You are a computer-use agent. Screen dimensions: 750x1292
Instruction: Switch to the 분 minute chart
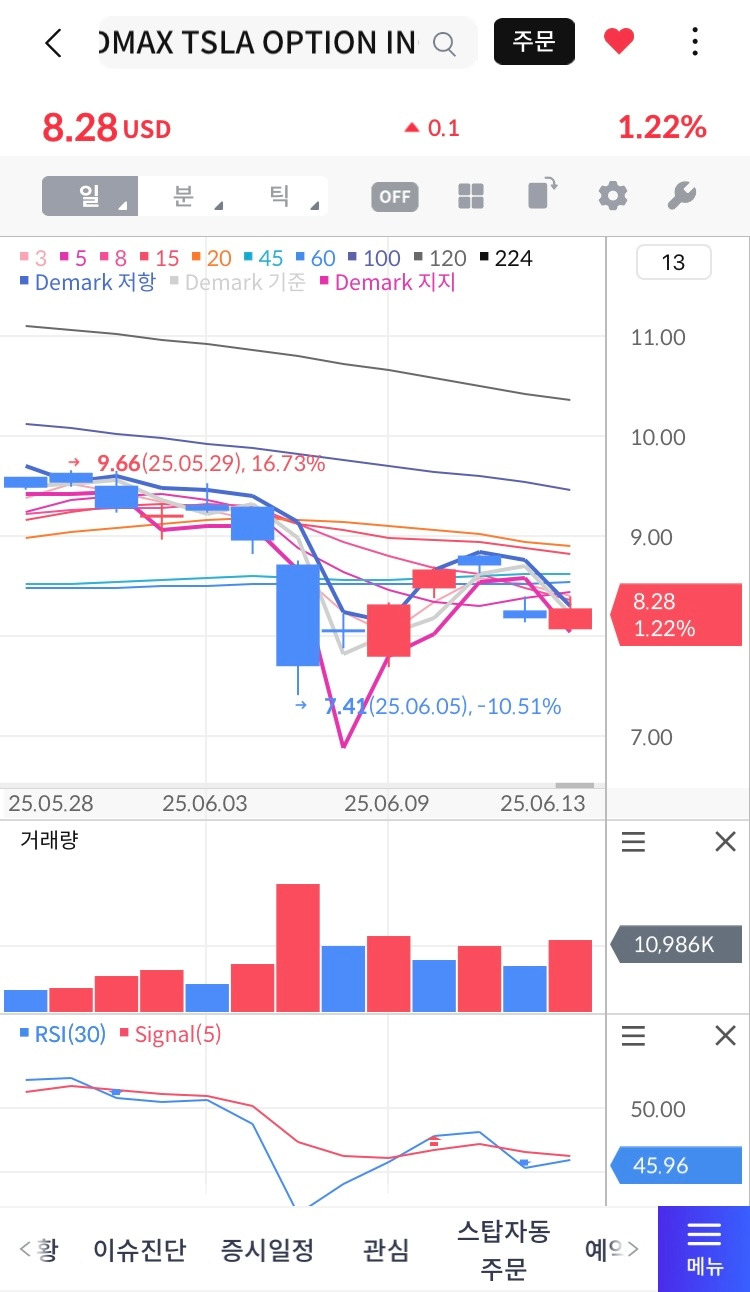coord(184,196)
